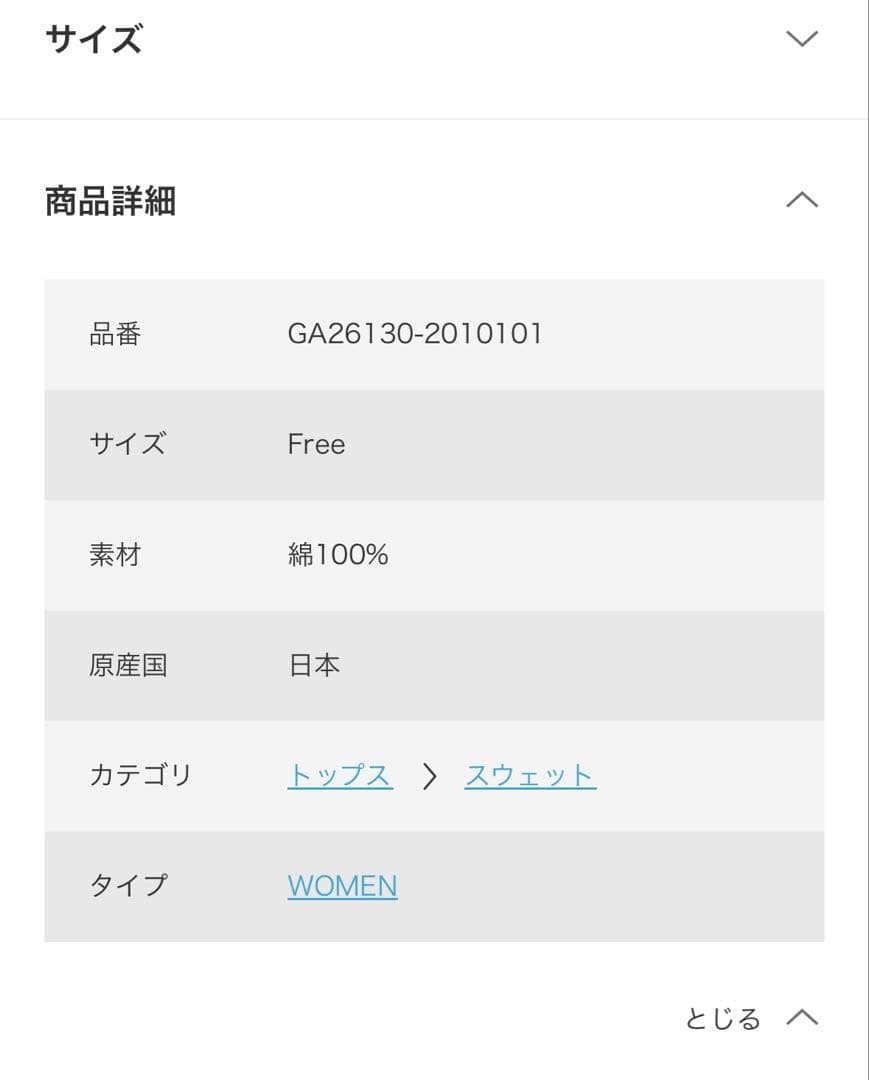Open the スウェット category link

tap(530, 776)
